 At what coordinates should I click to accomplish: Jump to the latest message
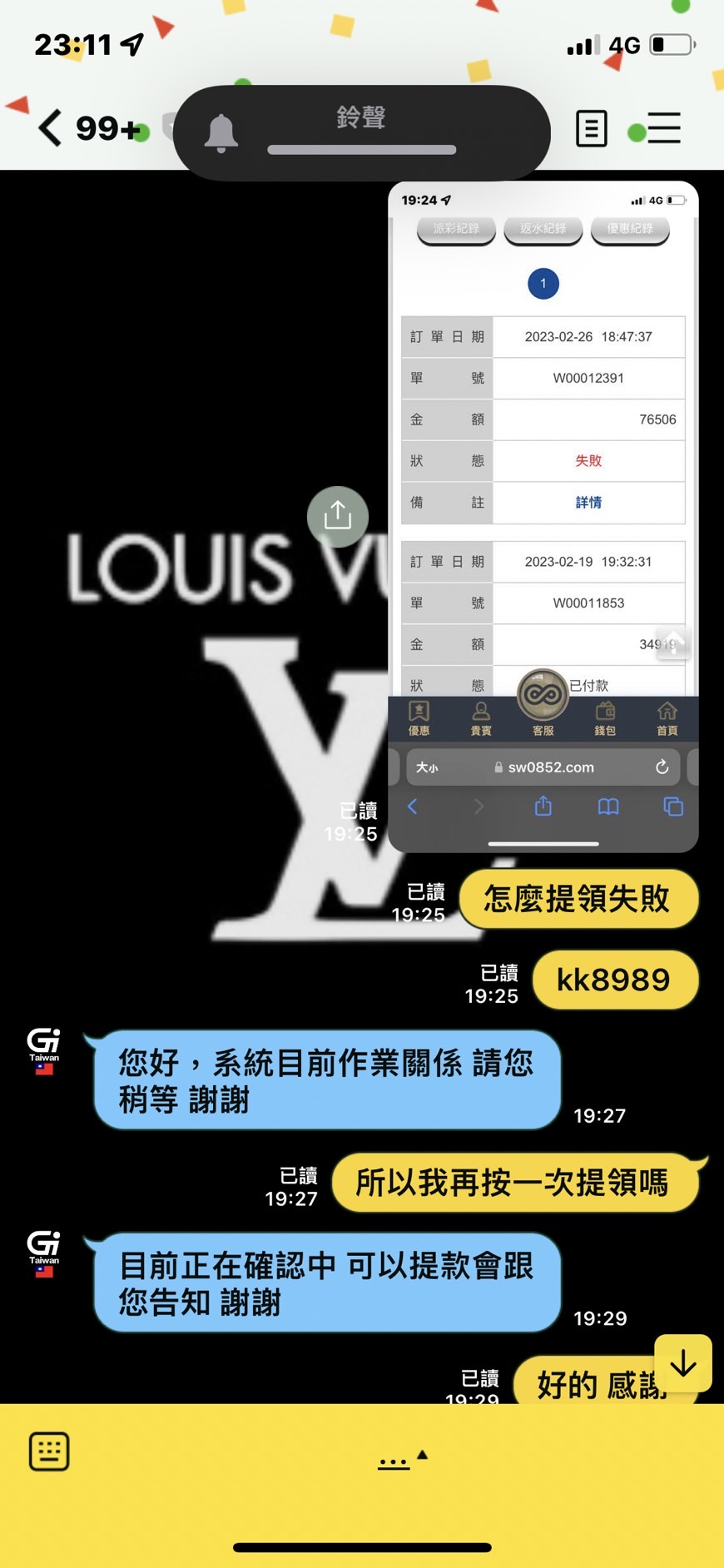click(683, 1363)
